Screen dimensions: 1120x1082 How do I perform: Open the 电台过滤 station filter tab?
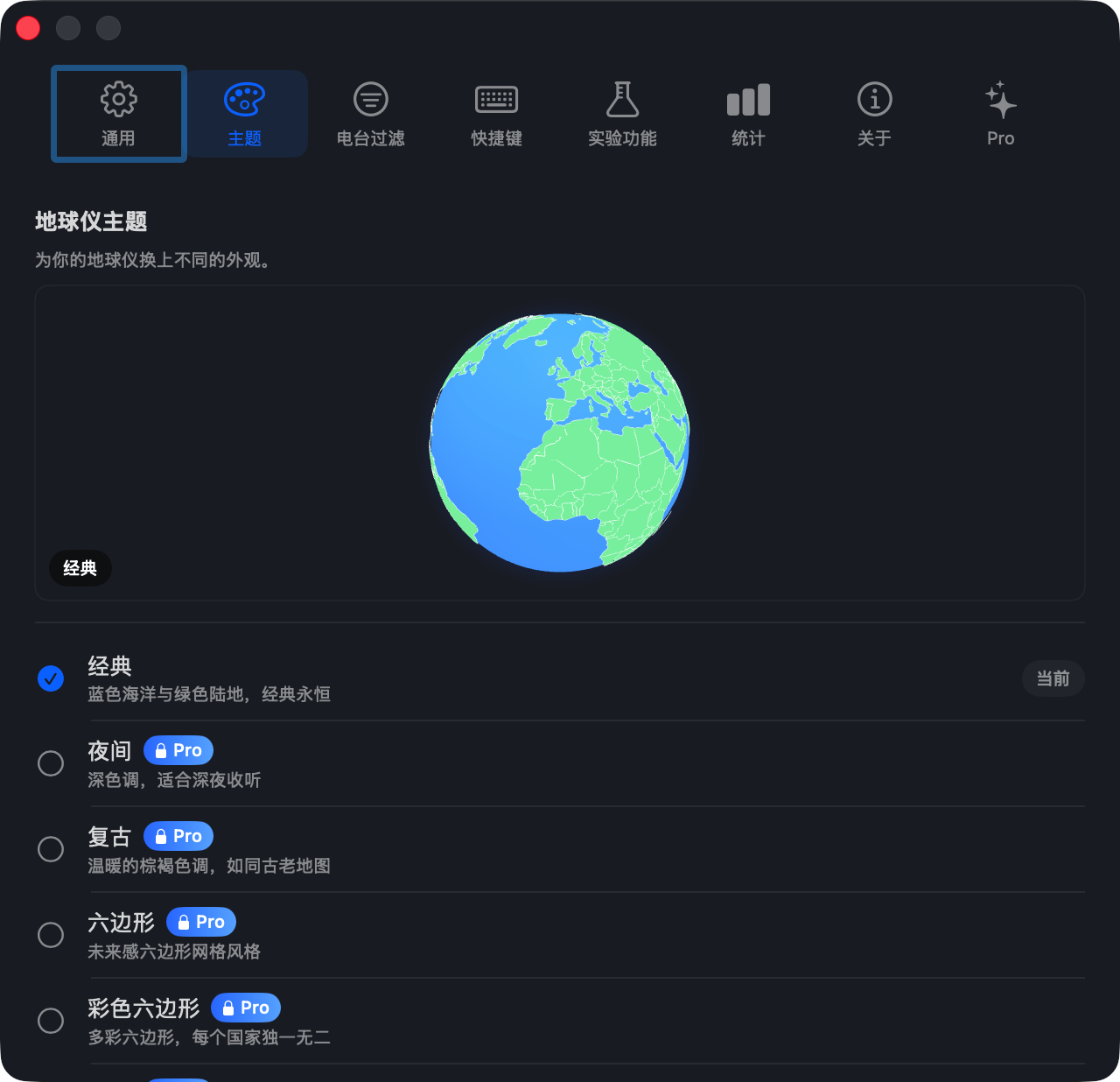point(371,114)
